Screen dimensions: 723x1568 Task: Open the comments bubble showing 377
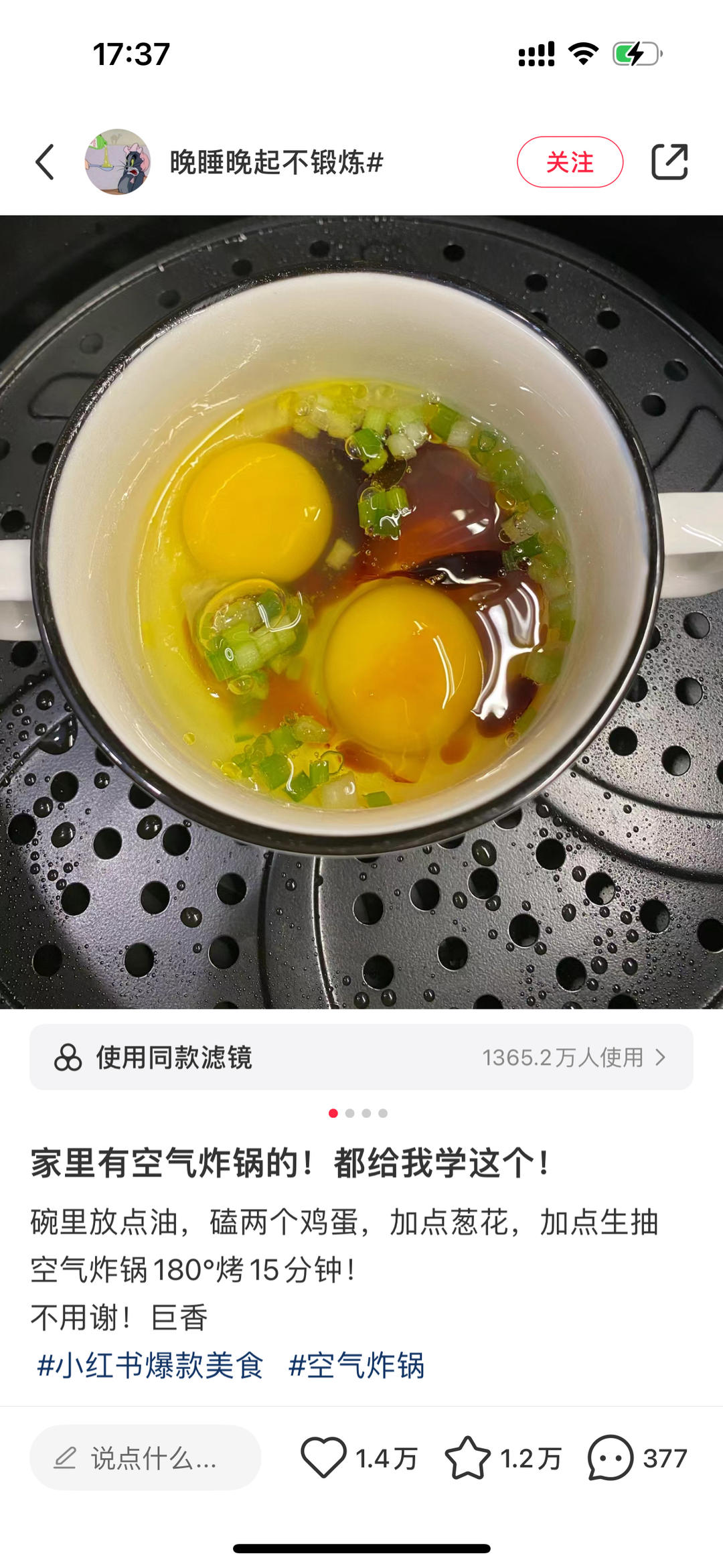coord(611,1458)
